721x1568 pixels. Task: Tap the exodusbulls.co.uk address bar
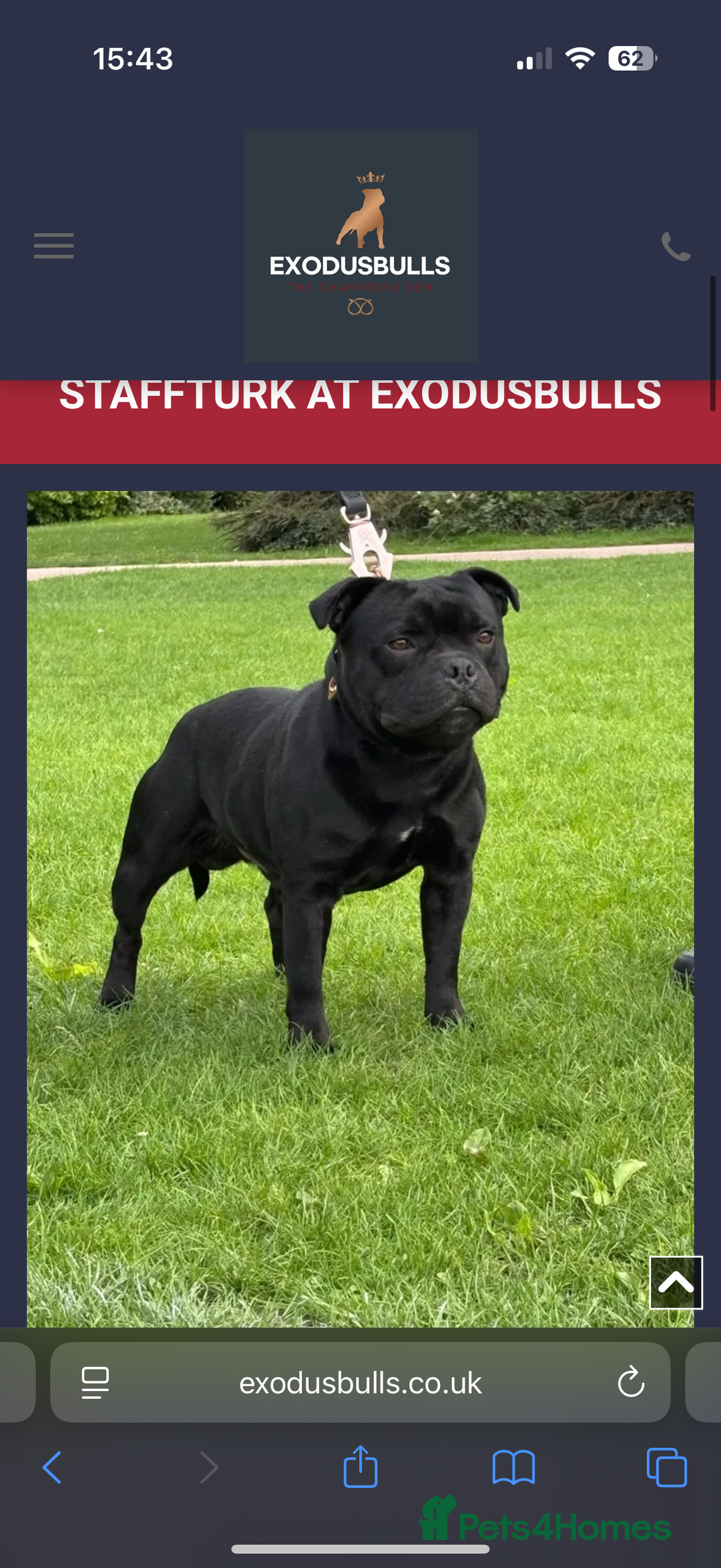coord(360,1383)
